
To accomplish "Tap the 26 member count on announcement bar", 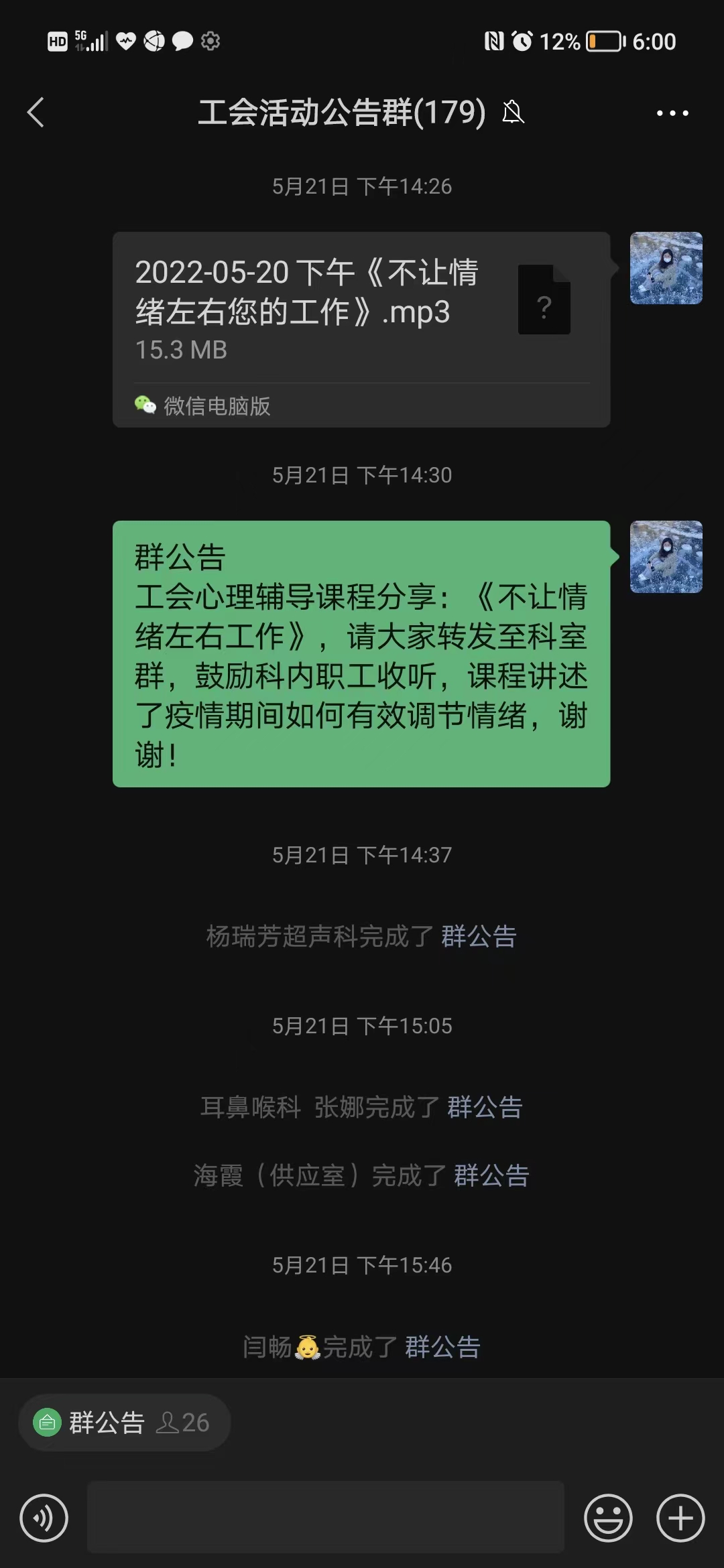I will coord(181,1423).
